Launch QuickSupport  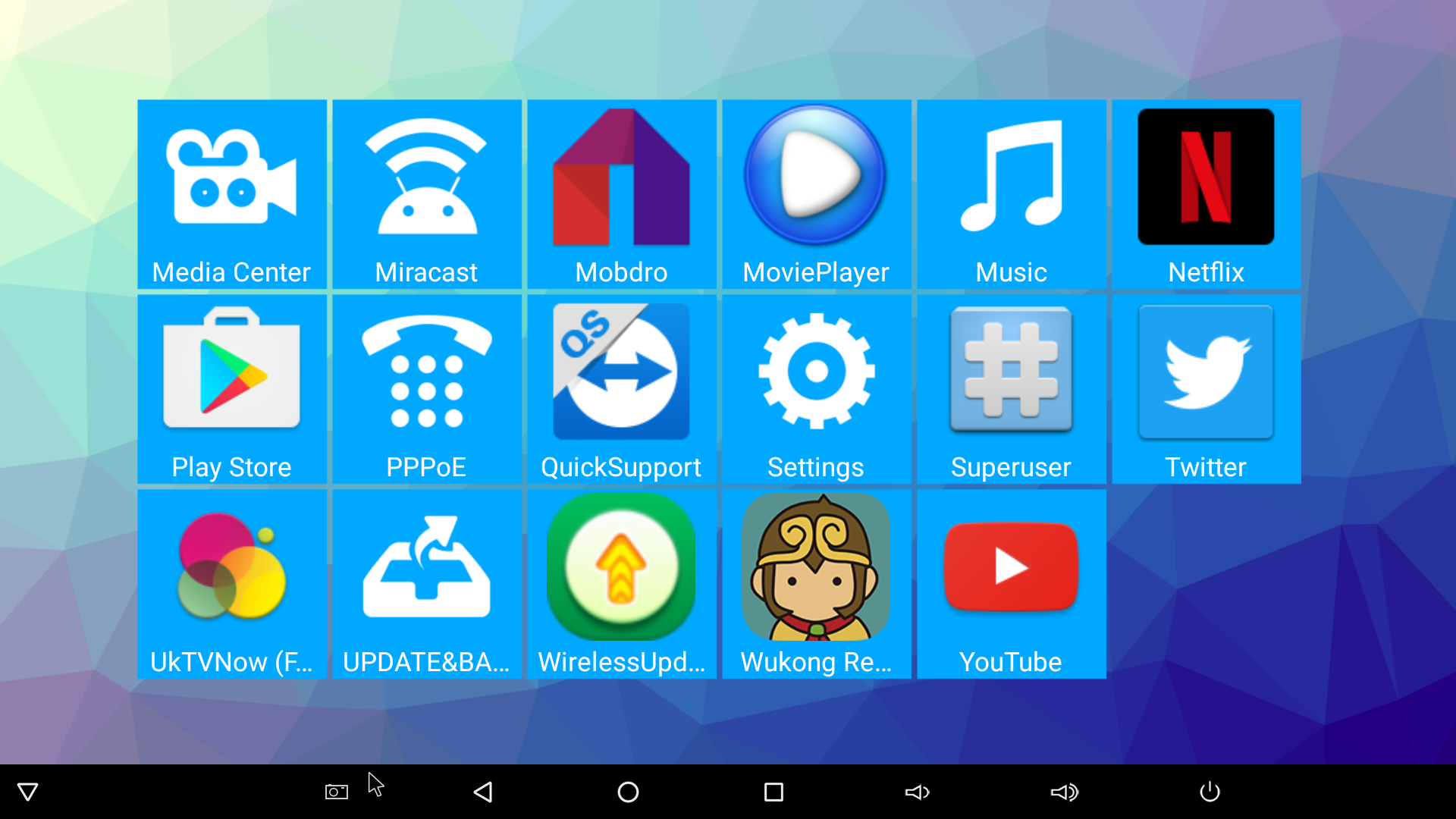(621, 388)
